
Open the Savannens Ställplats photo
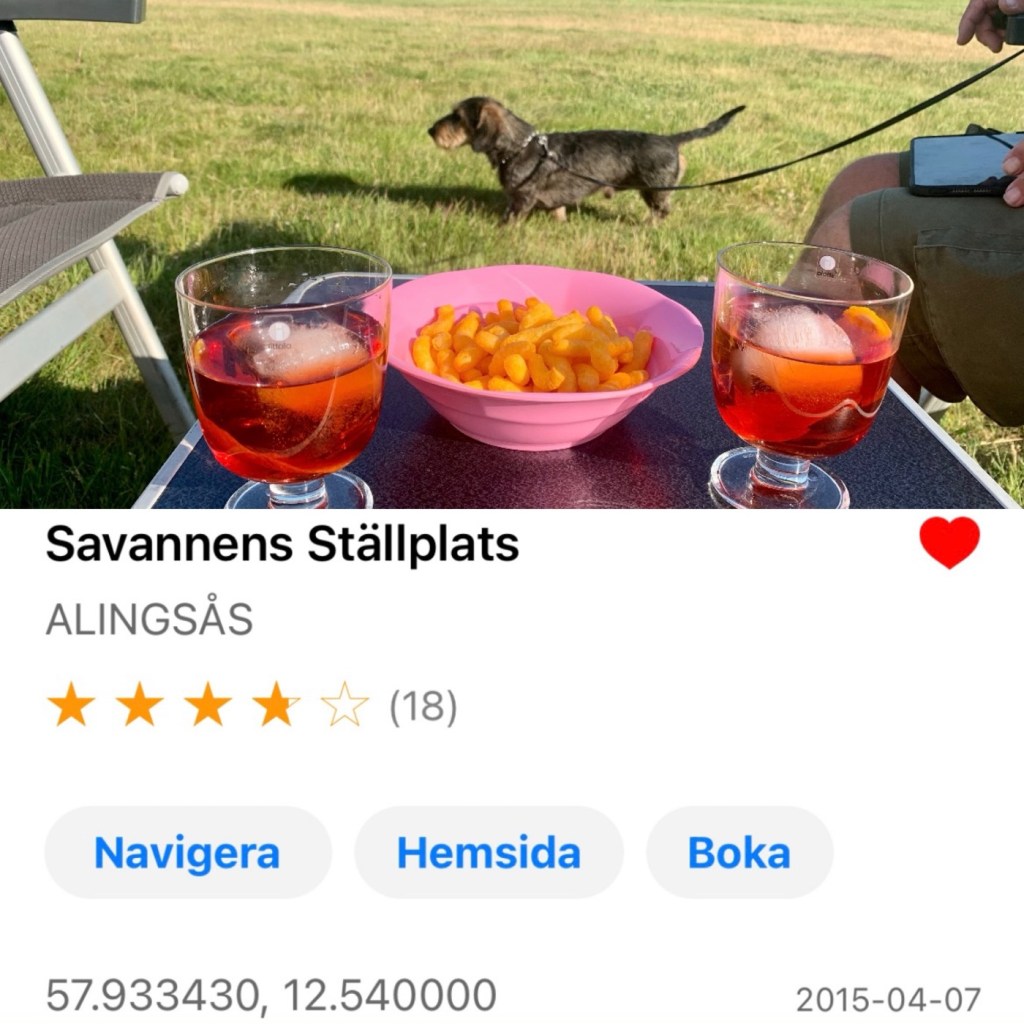(x=512, y=254)
